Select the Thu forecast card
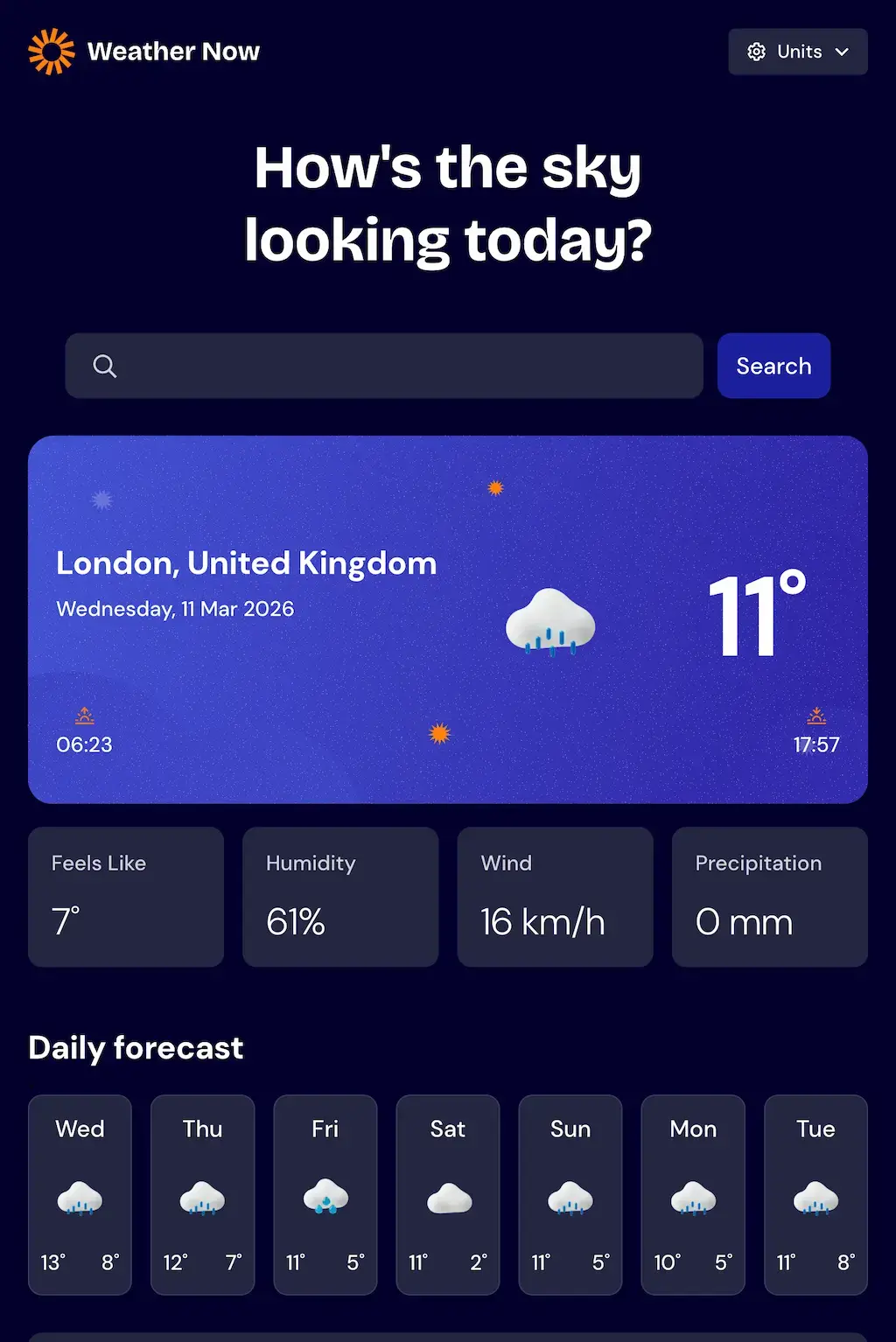Image resolution: width=896 pixels, height=1342 pixels. 202,1194
